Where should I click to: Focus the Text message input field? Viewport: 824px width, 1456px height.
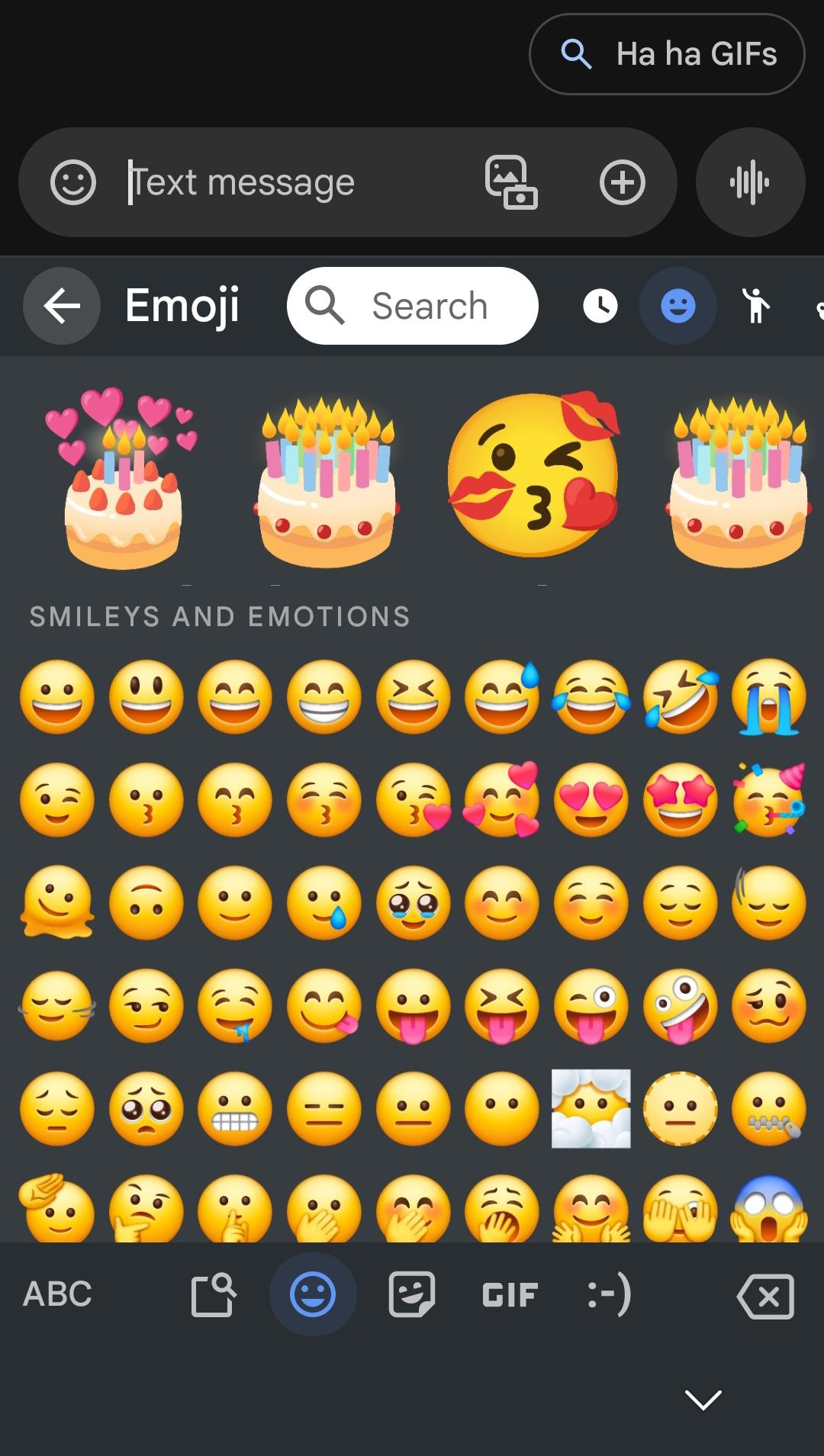click(298, 182)
